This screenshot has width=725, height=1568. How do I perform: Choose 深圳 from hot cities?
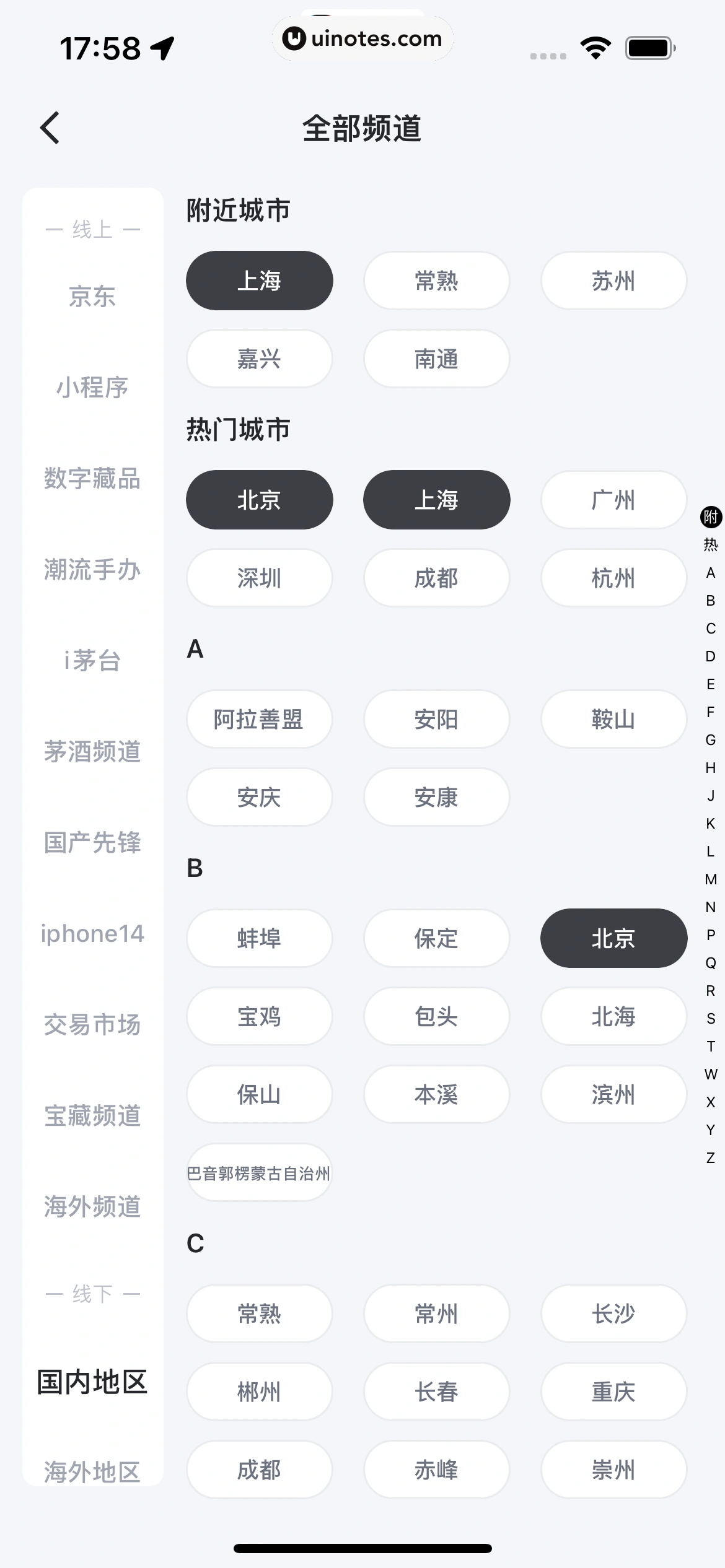tap(259, 578)
